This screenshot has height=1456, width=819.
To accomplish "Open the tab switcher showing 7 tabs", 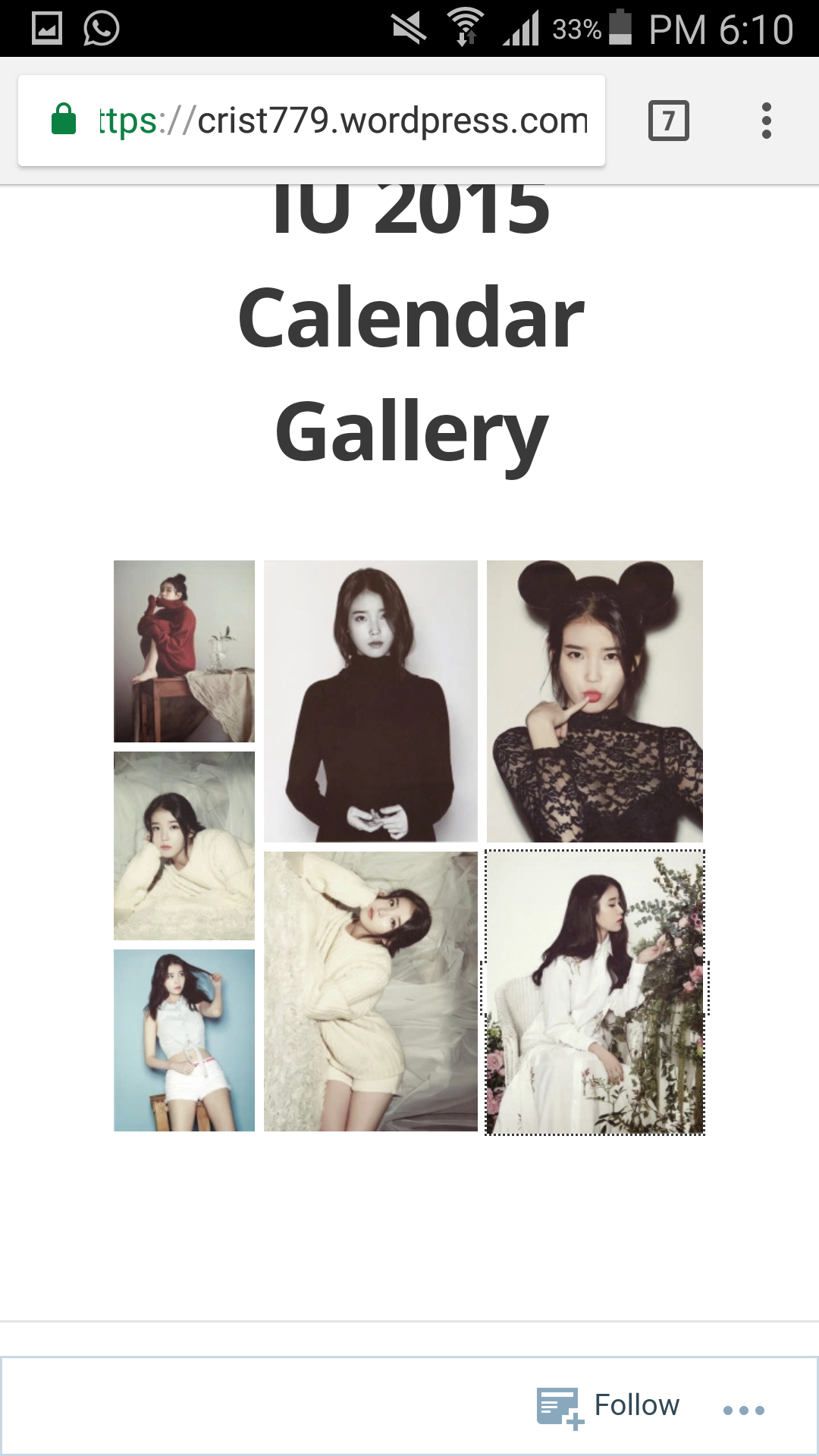I will [x=668, y=121].
